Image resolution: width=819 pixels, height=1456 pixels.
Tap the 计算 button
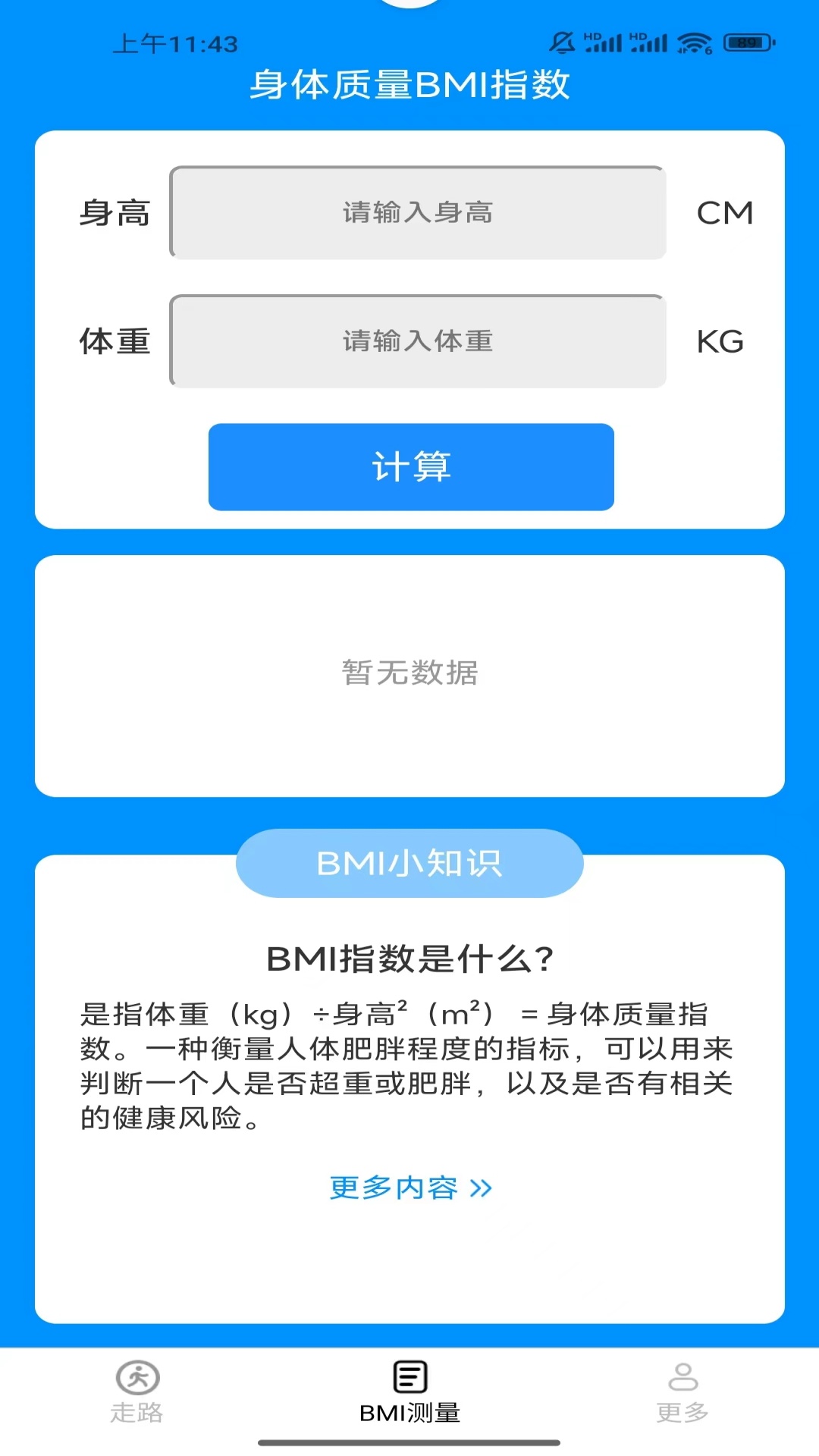pos(411,466)
